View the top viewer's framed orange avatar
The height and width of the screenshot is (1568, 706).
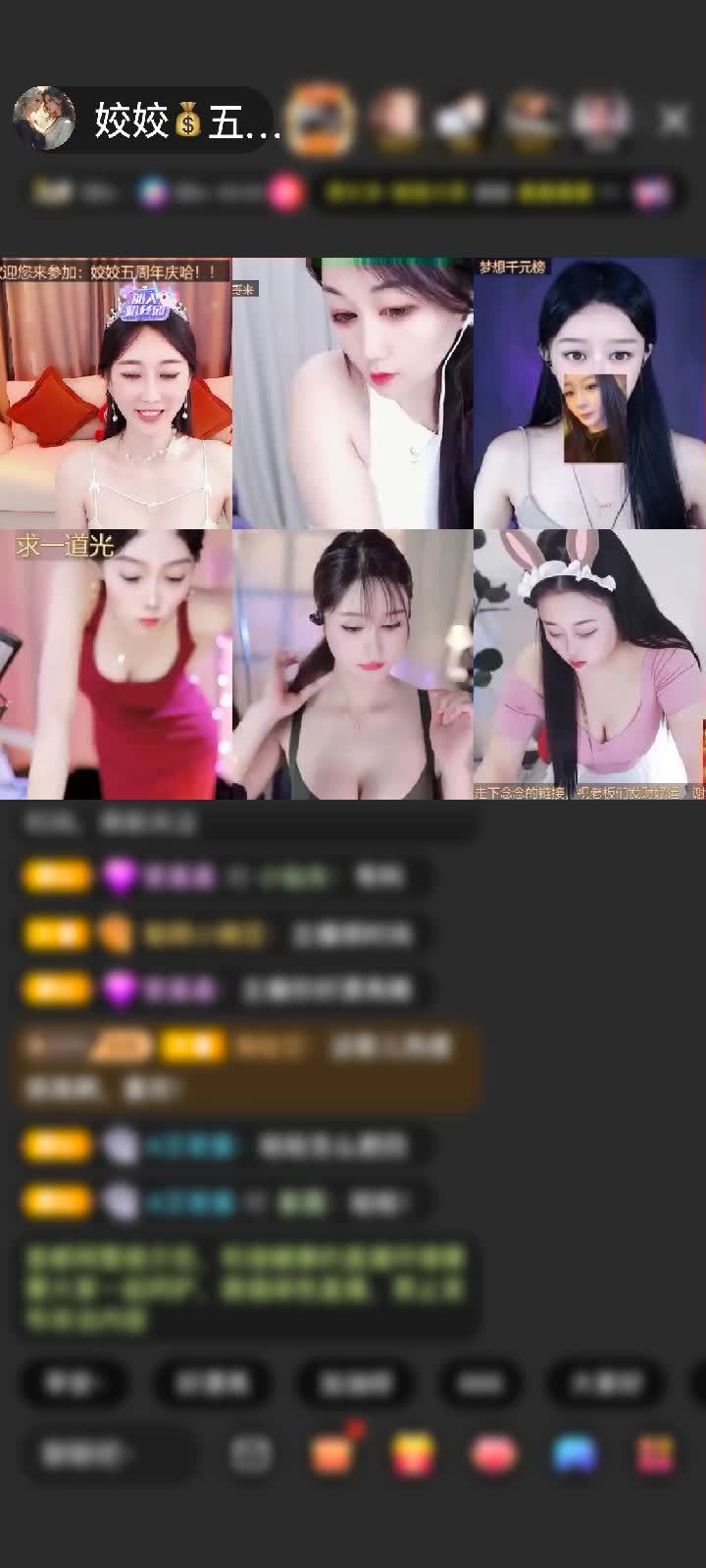tap(323, 119)
